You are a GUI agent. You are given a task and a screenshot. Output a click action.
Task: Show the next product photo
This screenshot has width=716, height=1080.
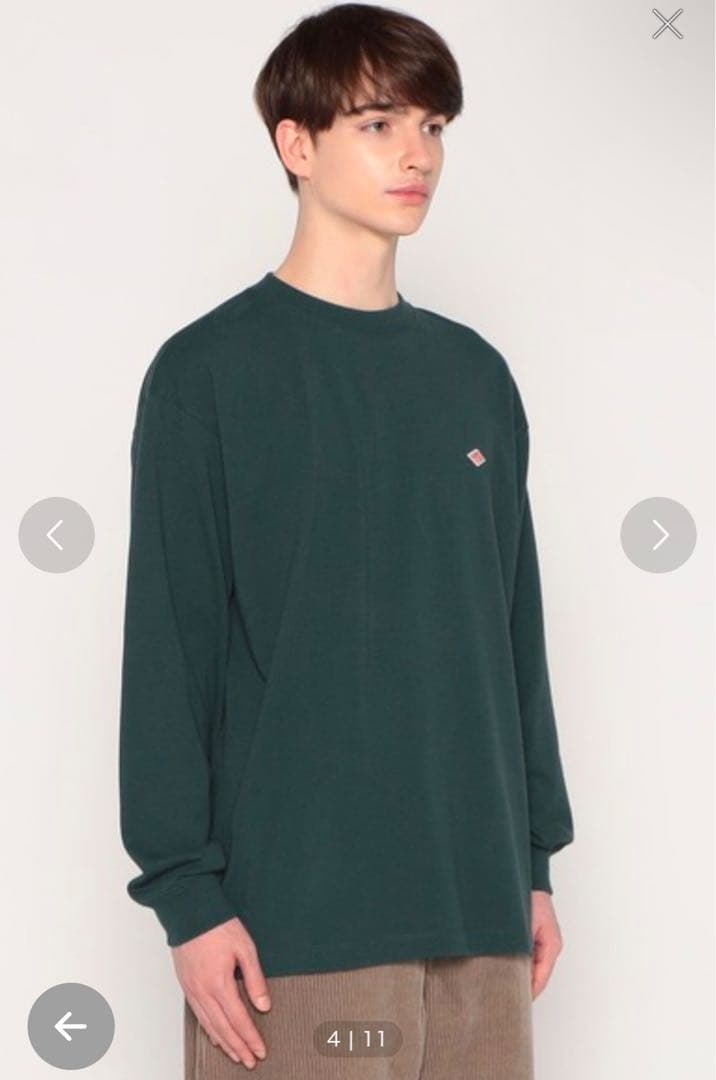click(658, 535)
